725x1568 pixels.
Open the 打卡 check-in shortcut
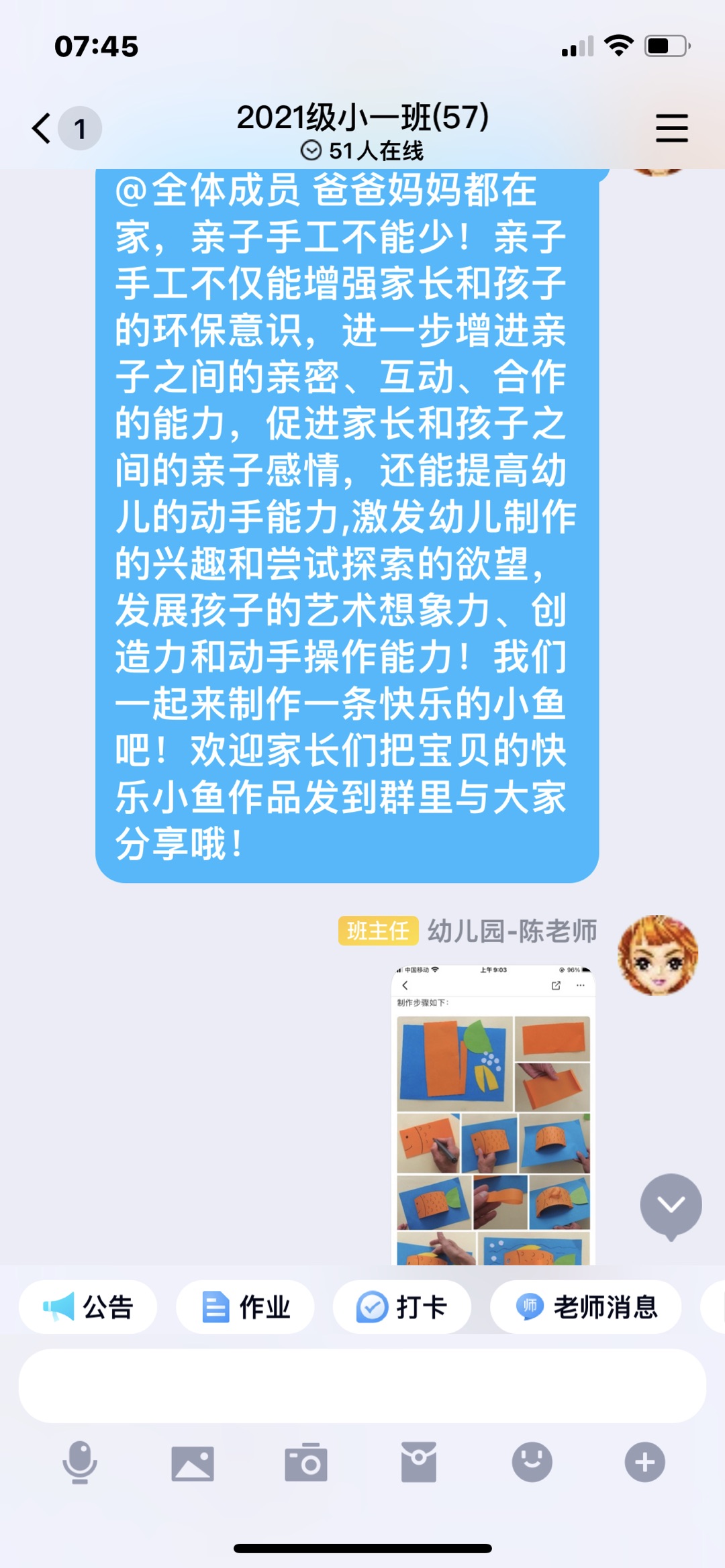tap(402, 1306)
